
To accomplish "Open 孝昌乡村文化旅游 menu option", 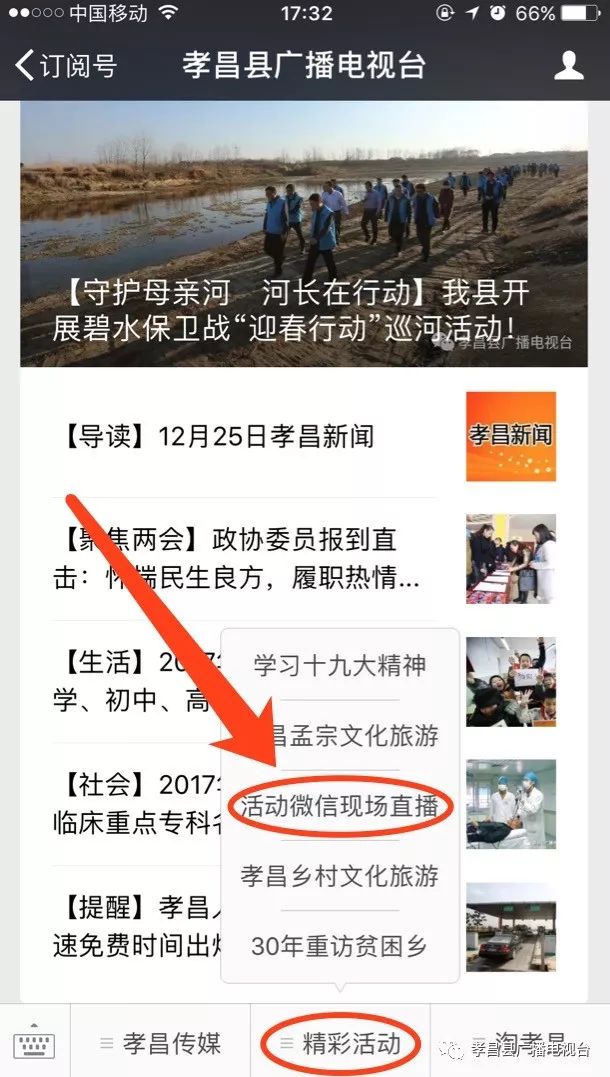I will tap(339, 876).
